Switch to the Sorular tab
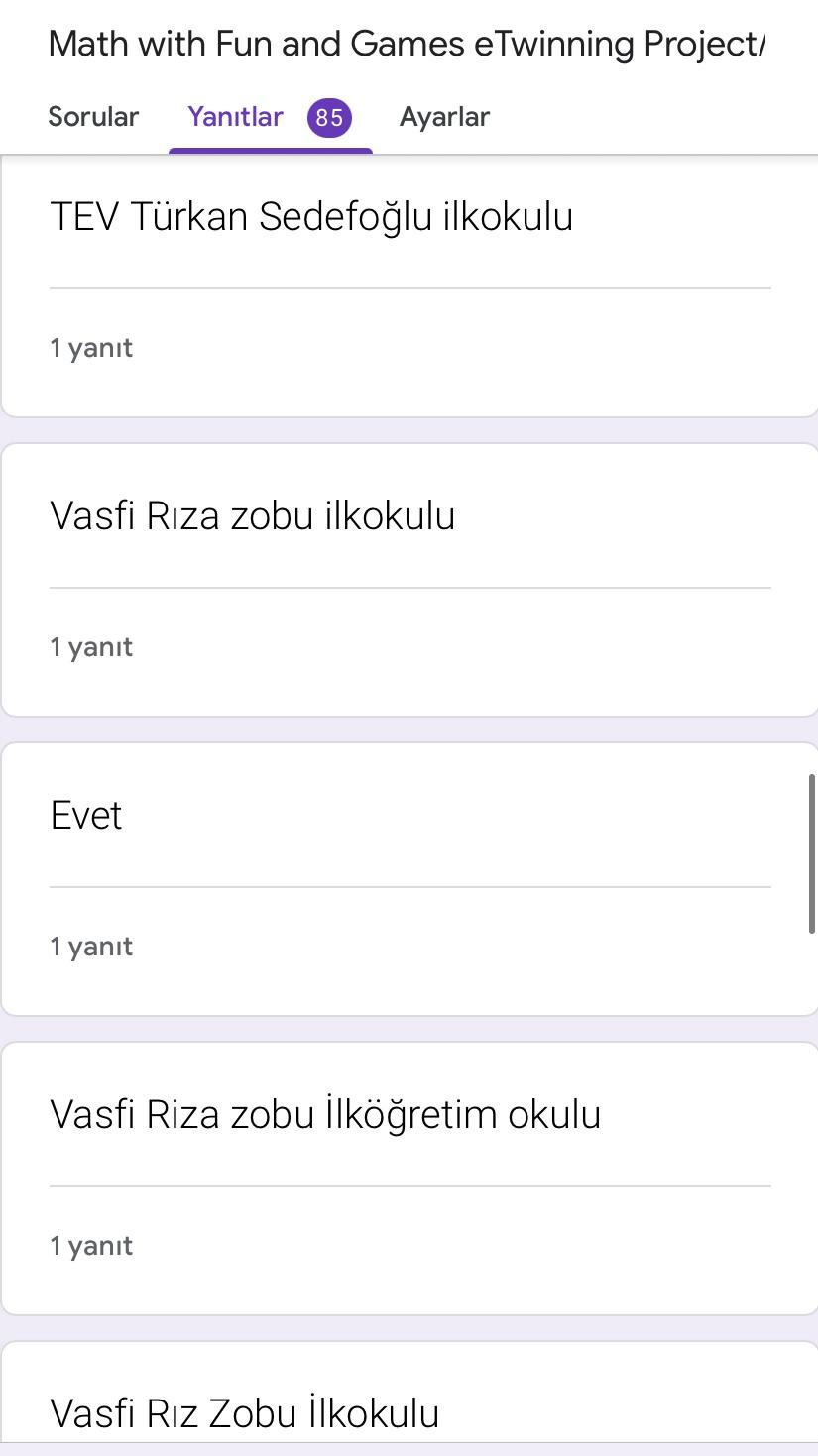This screenshot has width=818, height=1456. coord(93,116)
